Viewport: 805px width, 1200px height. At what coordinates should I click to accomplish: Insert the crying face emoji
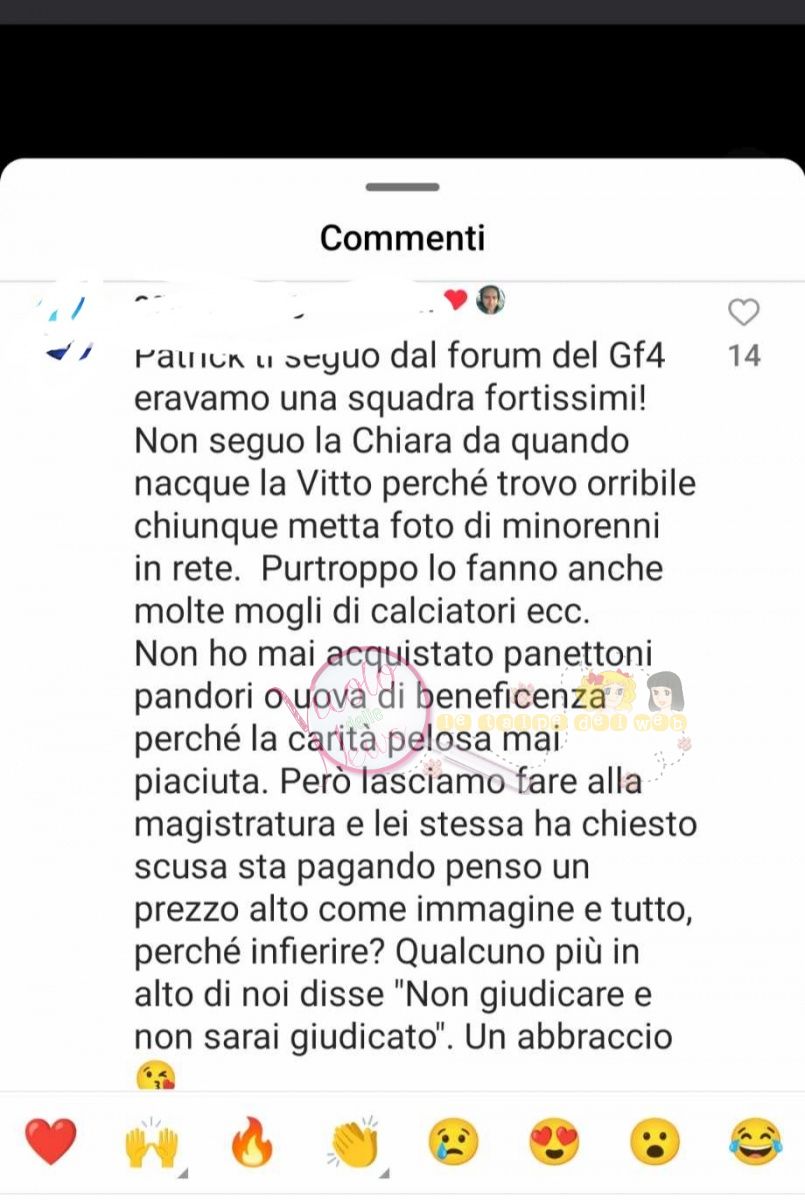point(454,1143)
